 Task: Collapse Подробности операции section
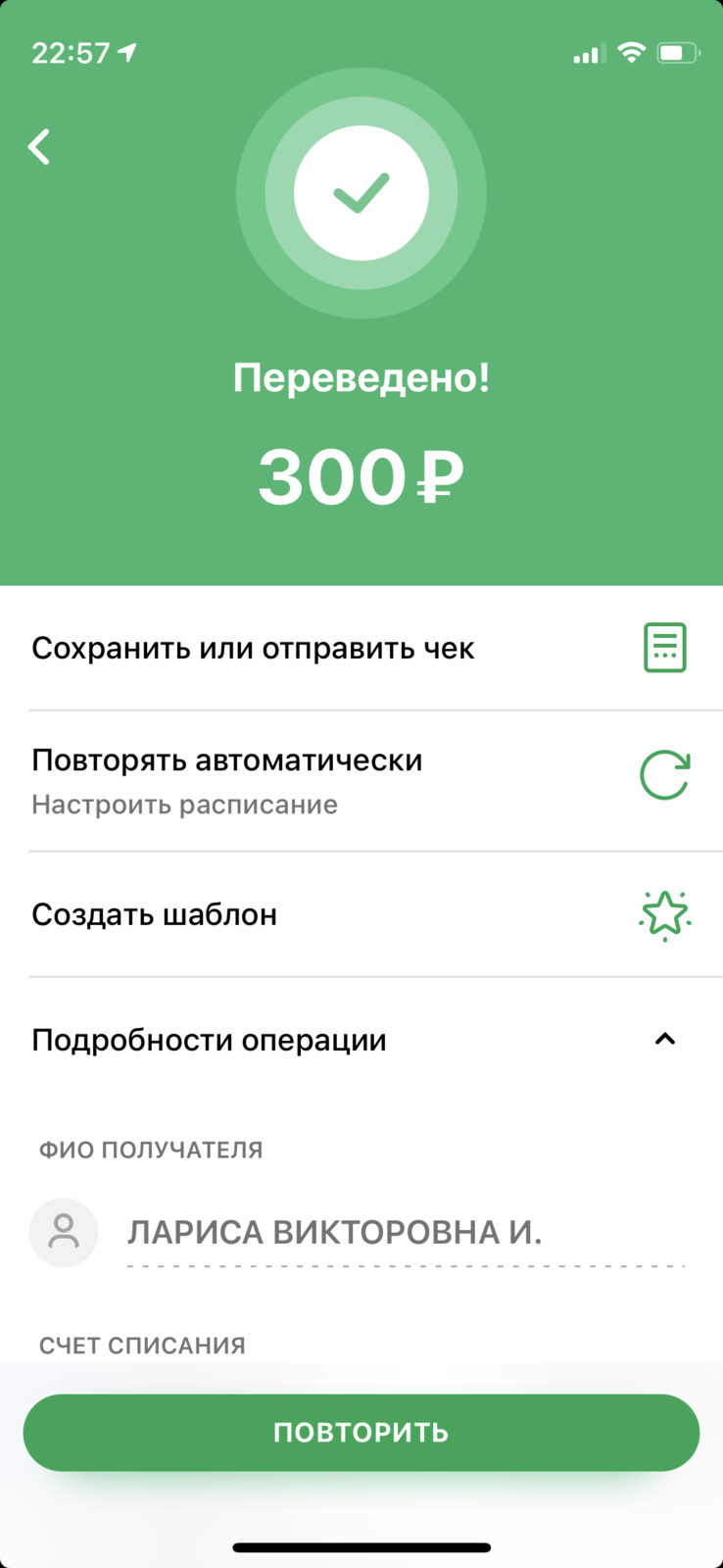click(x=361, y=1040)
